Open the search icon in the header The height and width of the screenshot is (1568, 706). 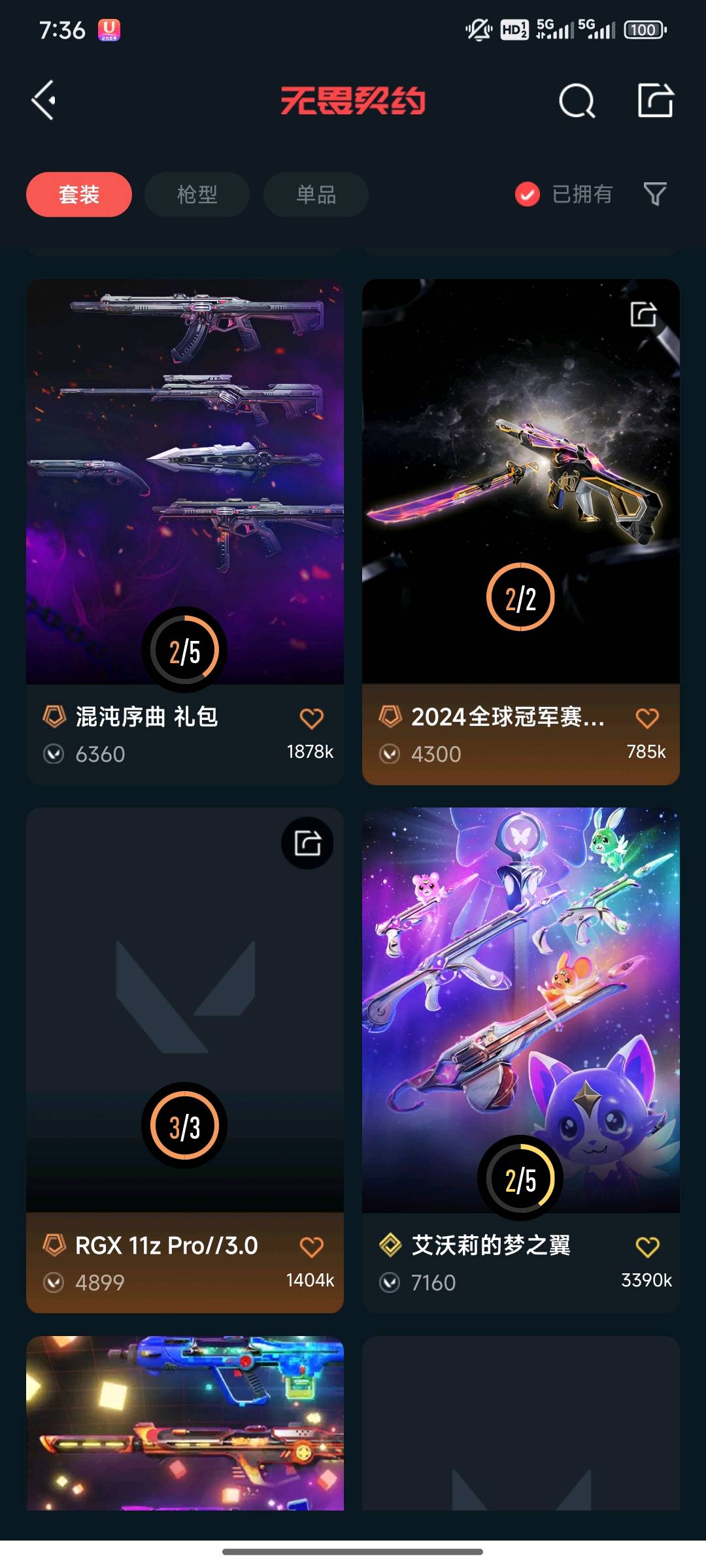click(577, 101)
